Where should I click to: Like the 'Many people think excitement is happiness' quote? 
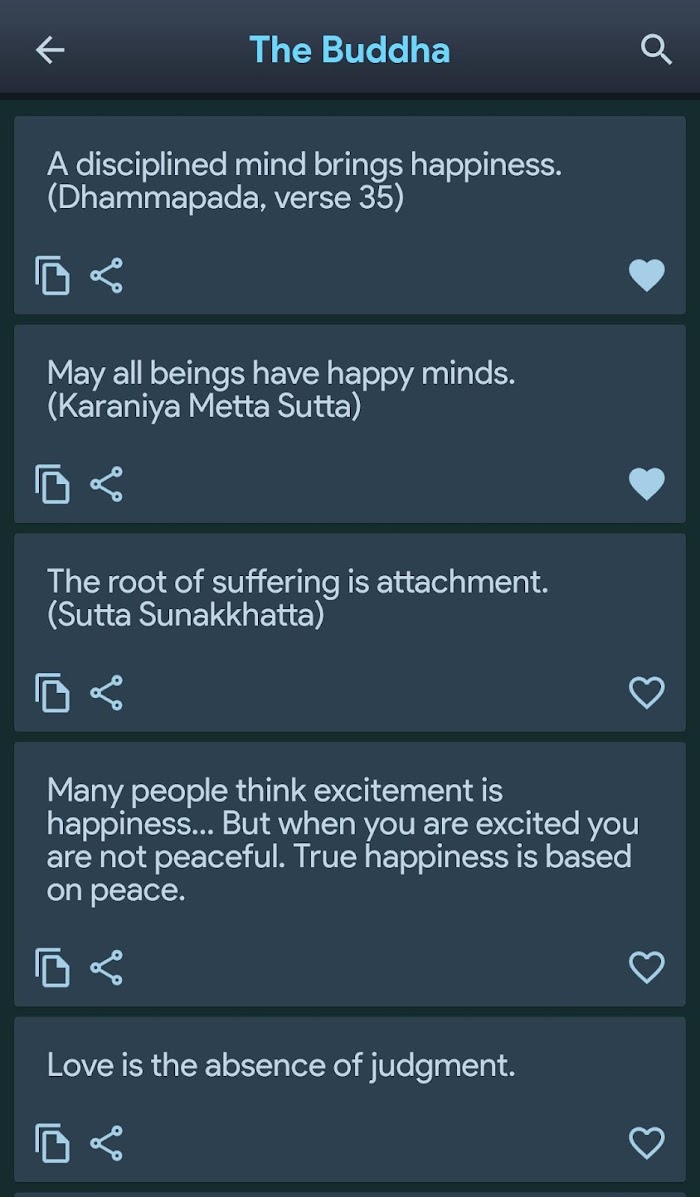(647, 968)
